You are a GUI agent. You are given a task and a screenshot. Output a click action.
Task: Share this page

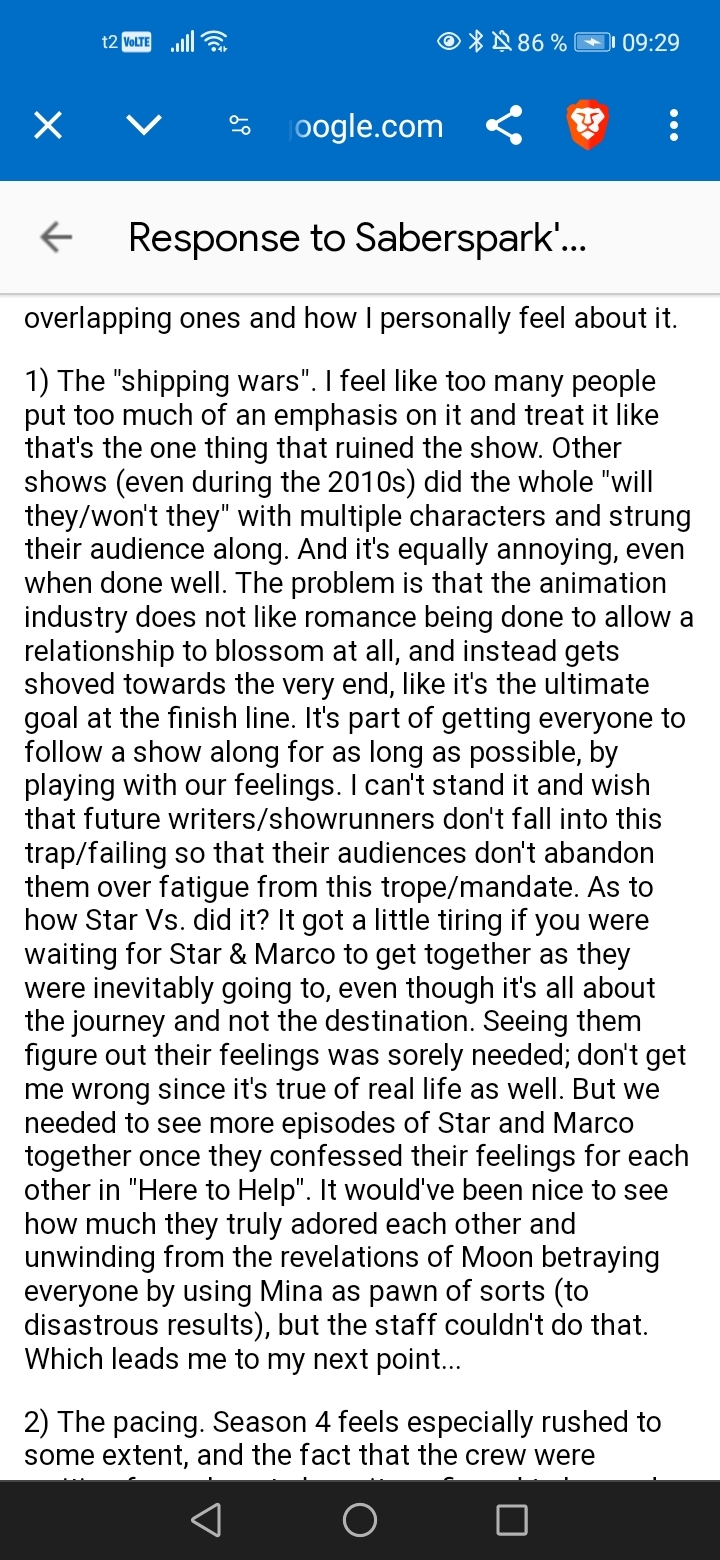click(504, 126)
